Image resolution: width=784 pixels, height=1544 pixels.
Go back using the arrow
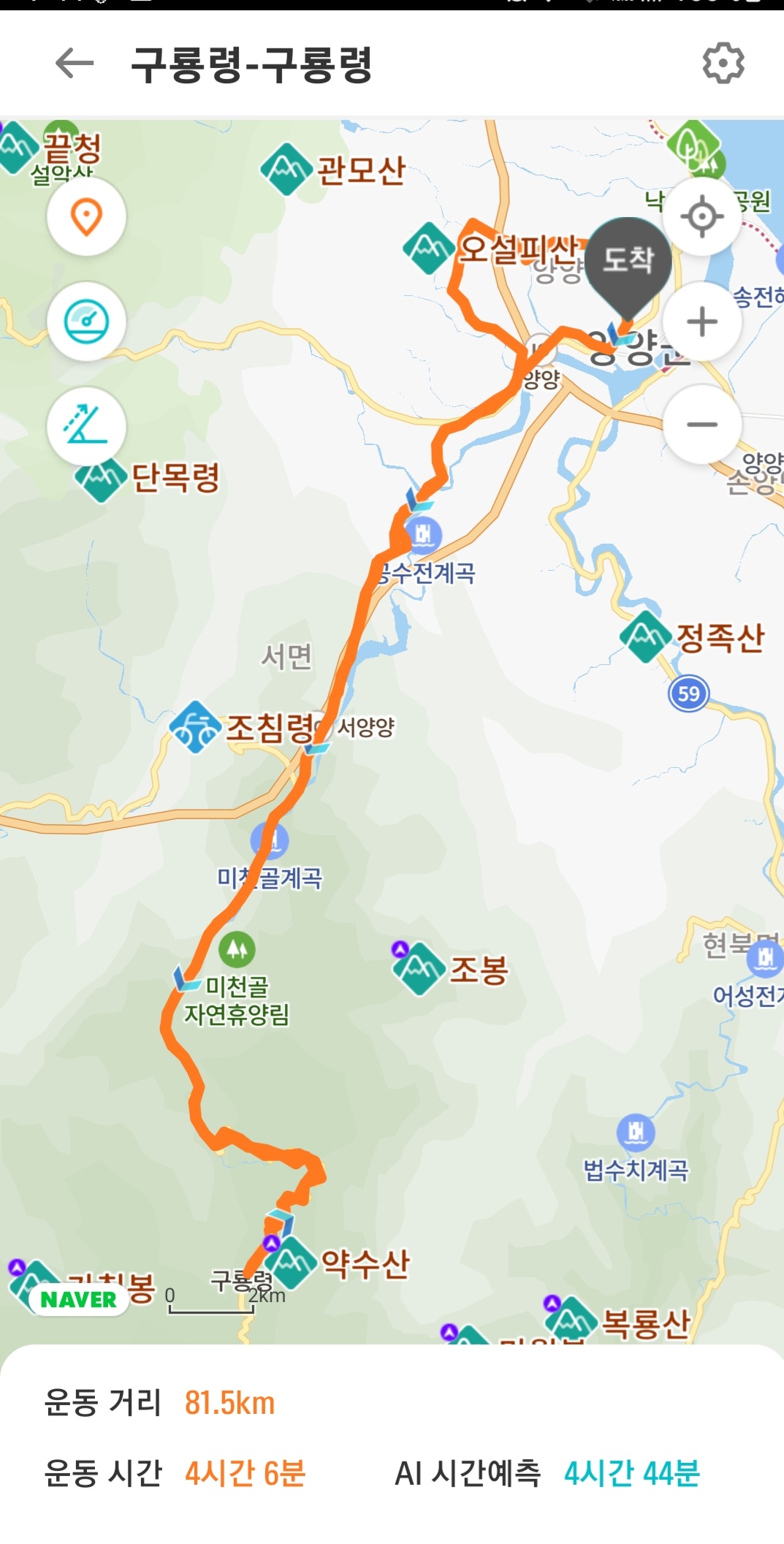(x=75, y=64)
